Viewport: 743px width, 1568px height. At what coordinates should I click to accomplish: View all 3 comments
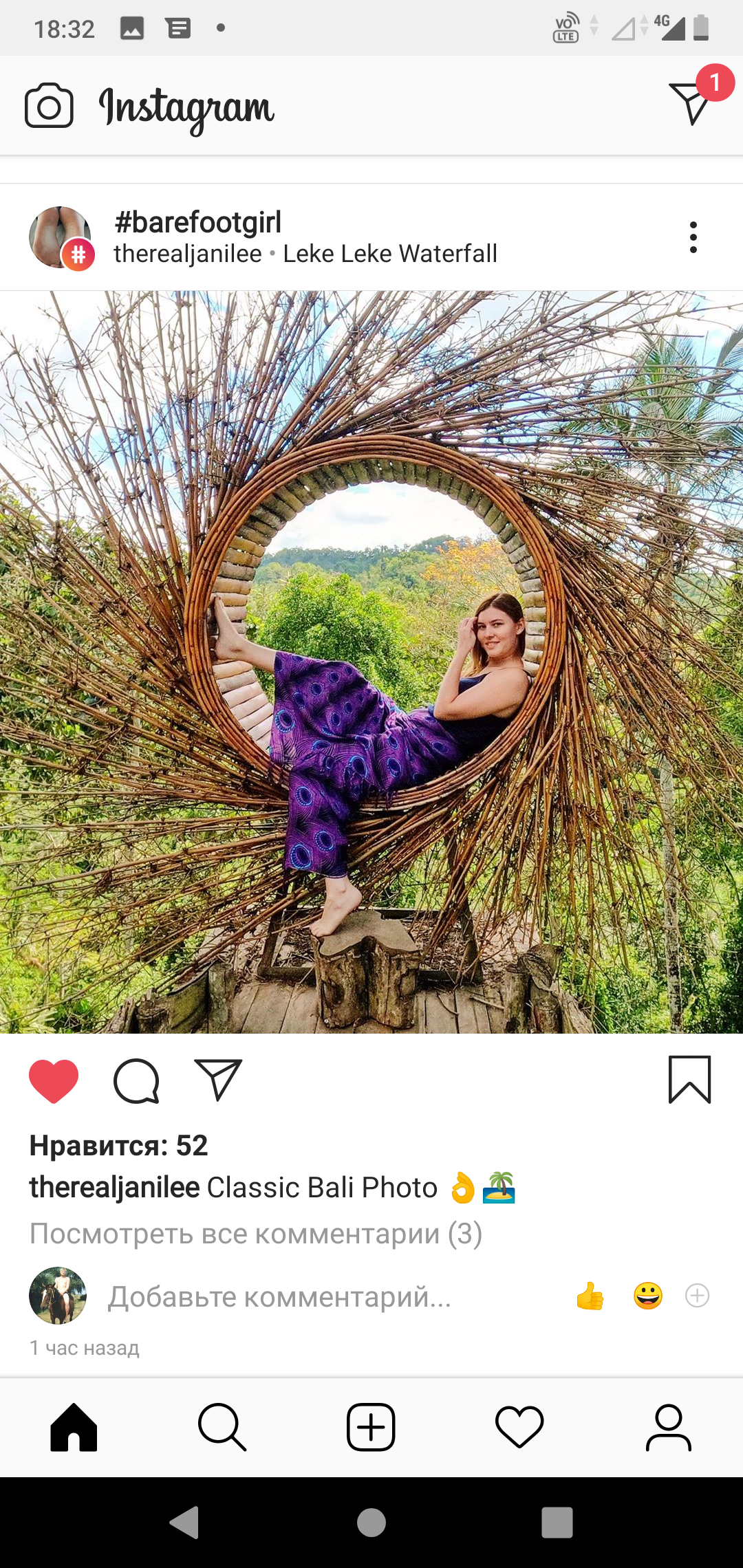click(x=256, y=1234)
